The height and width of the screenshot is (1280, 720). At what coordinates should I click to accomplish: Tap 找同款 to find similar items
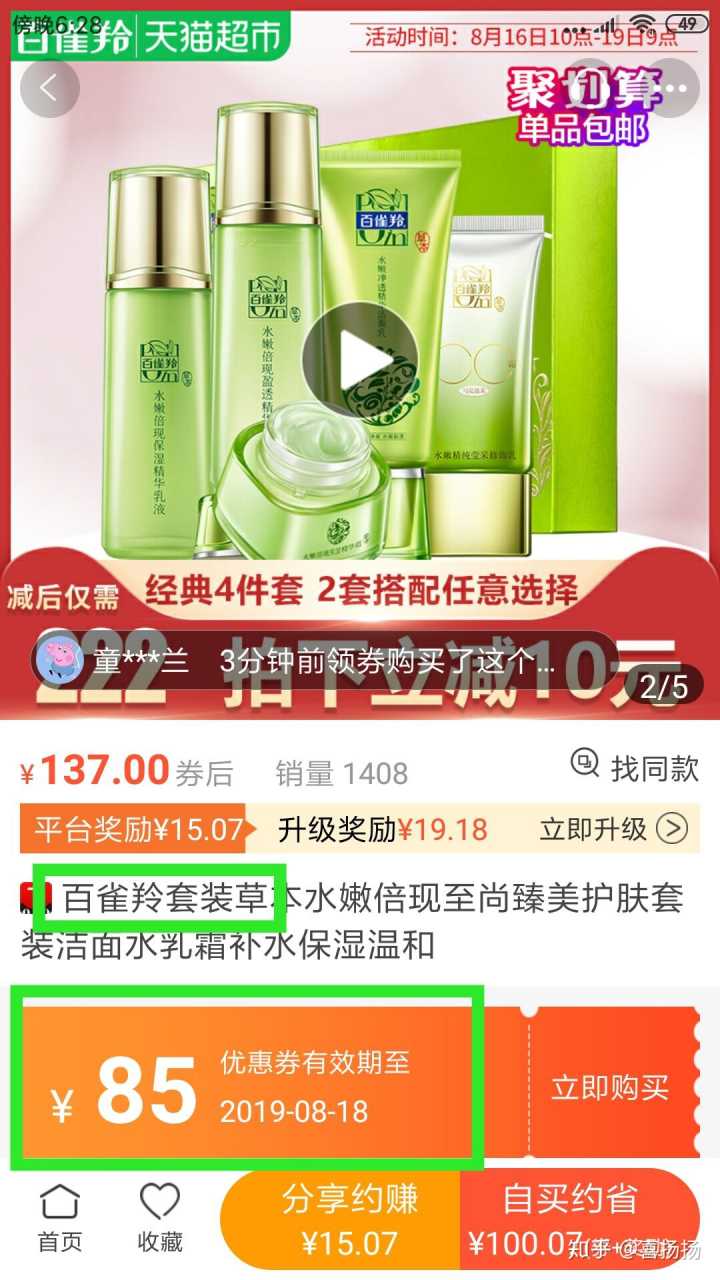click(x=634, y=768)
